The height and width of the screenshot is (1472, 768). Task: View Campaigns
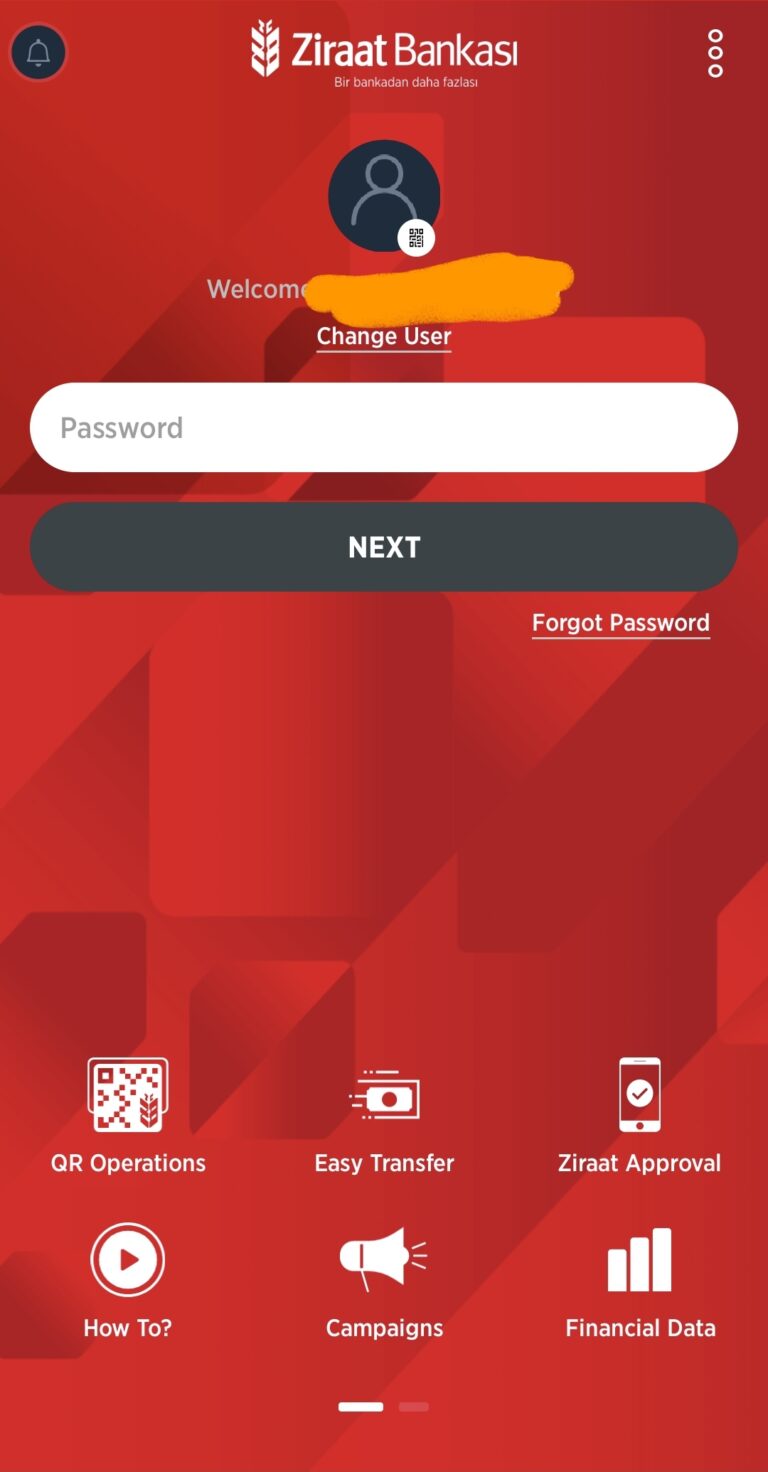pyautogui.click(x=384, y=1281)
